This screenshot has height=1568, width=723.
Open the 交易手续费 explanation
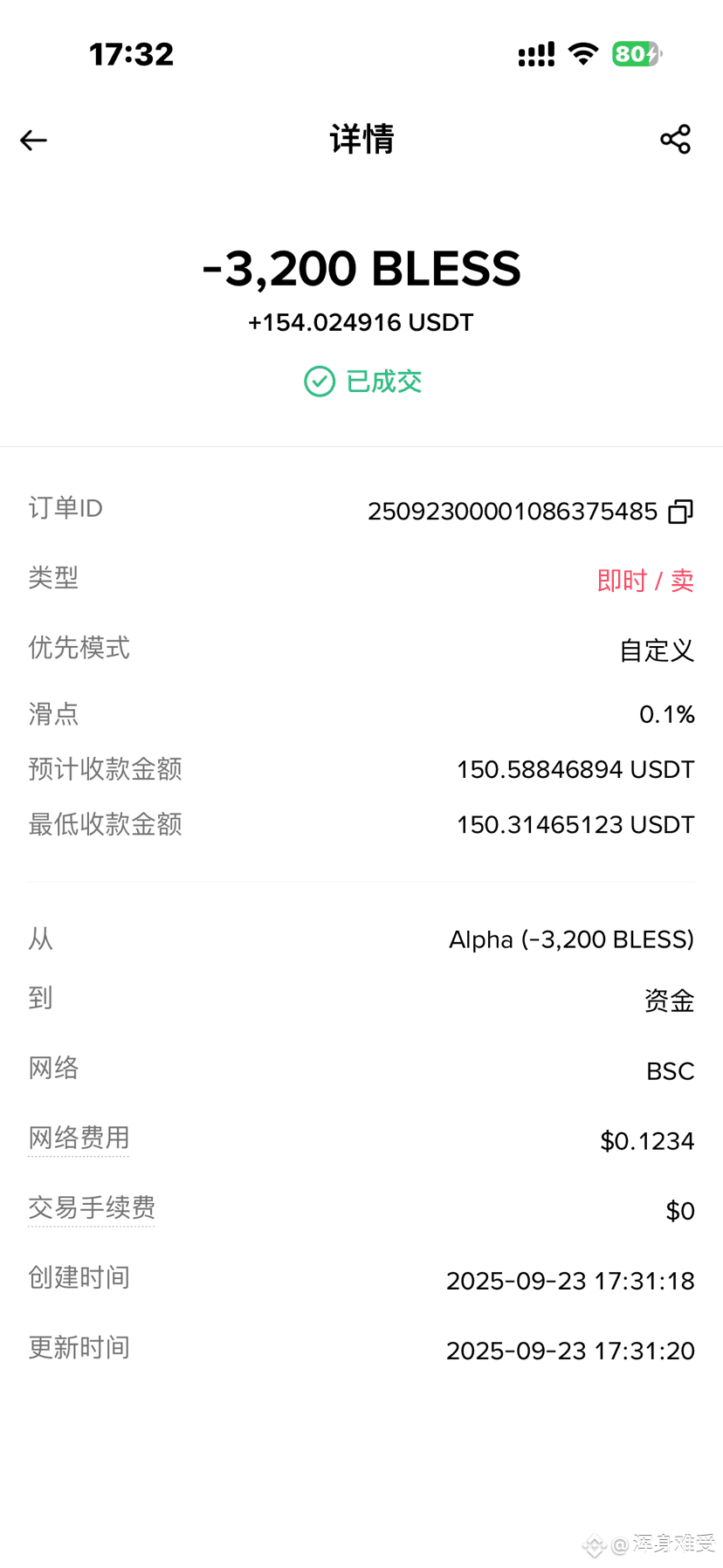(x=92, y=1207)
